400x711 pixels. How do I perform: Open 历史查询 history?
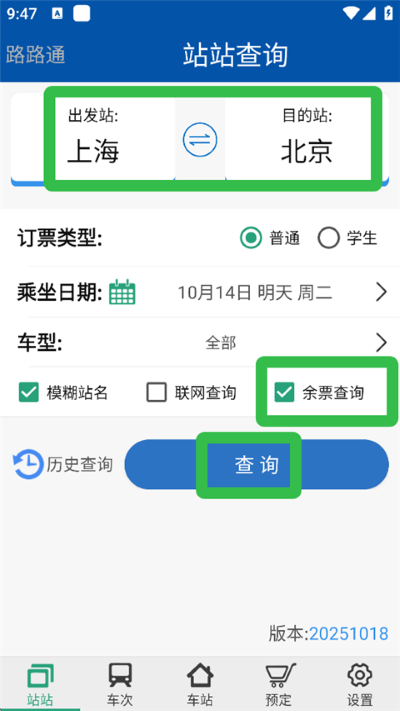pyautogui.click(x=63, y=464)
